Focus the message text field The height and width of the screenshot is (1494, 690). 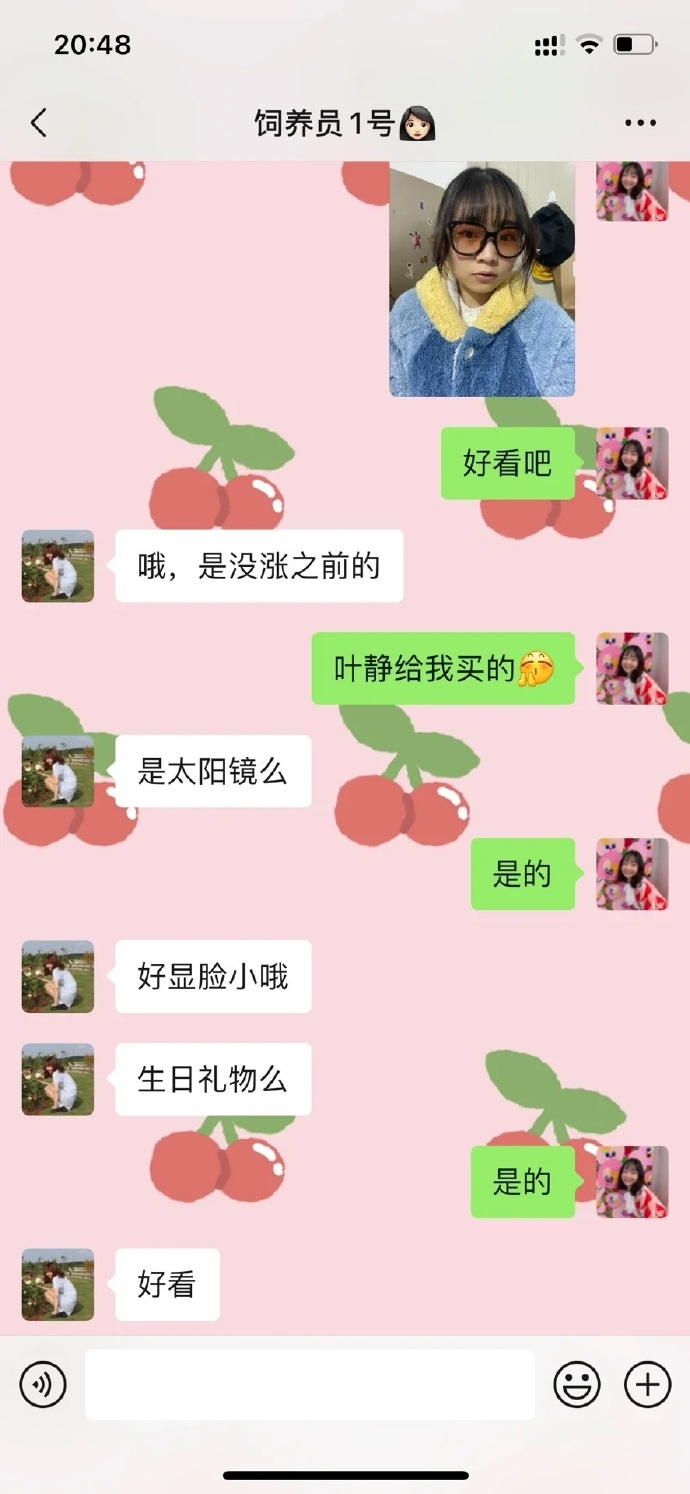point(309,1385)
